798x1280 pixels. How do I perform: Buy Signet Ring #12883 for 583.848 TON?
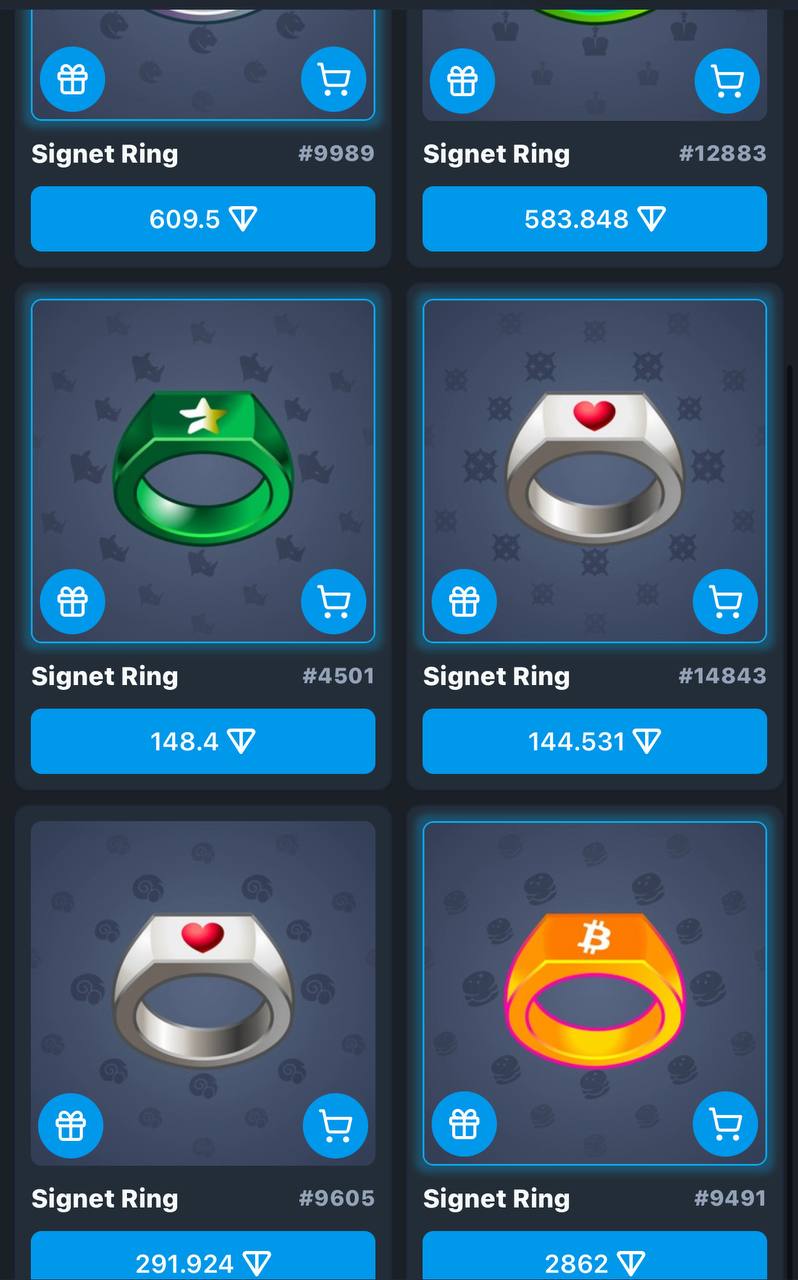point(594,219)
